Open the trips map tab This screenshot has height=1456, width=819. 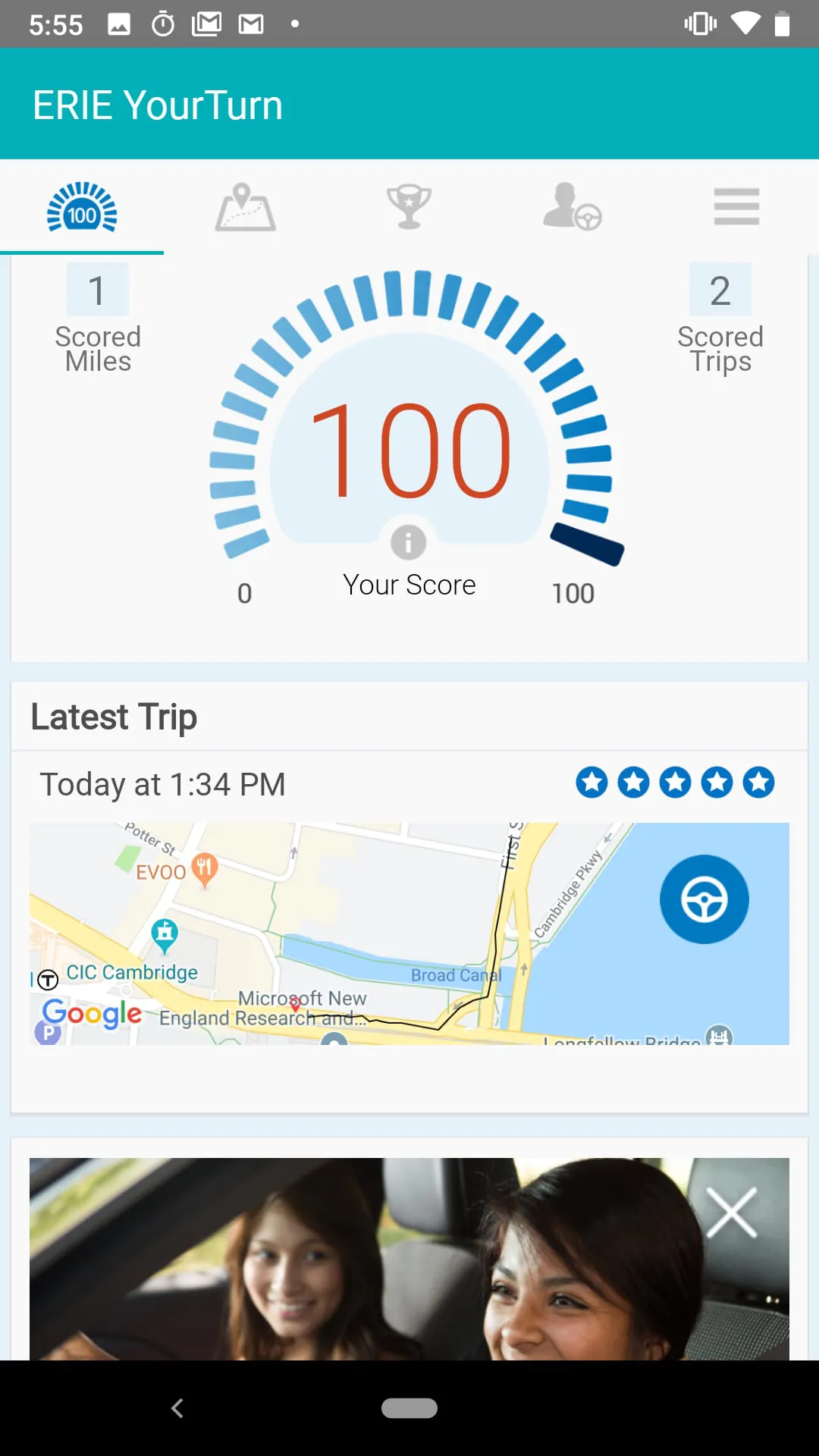coord(245,207)
